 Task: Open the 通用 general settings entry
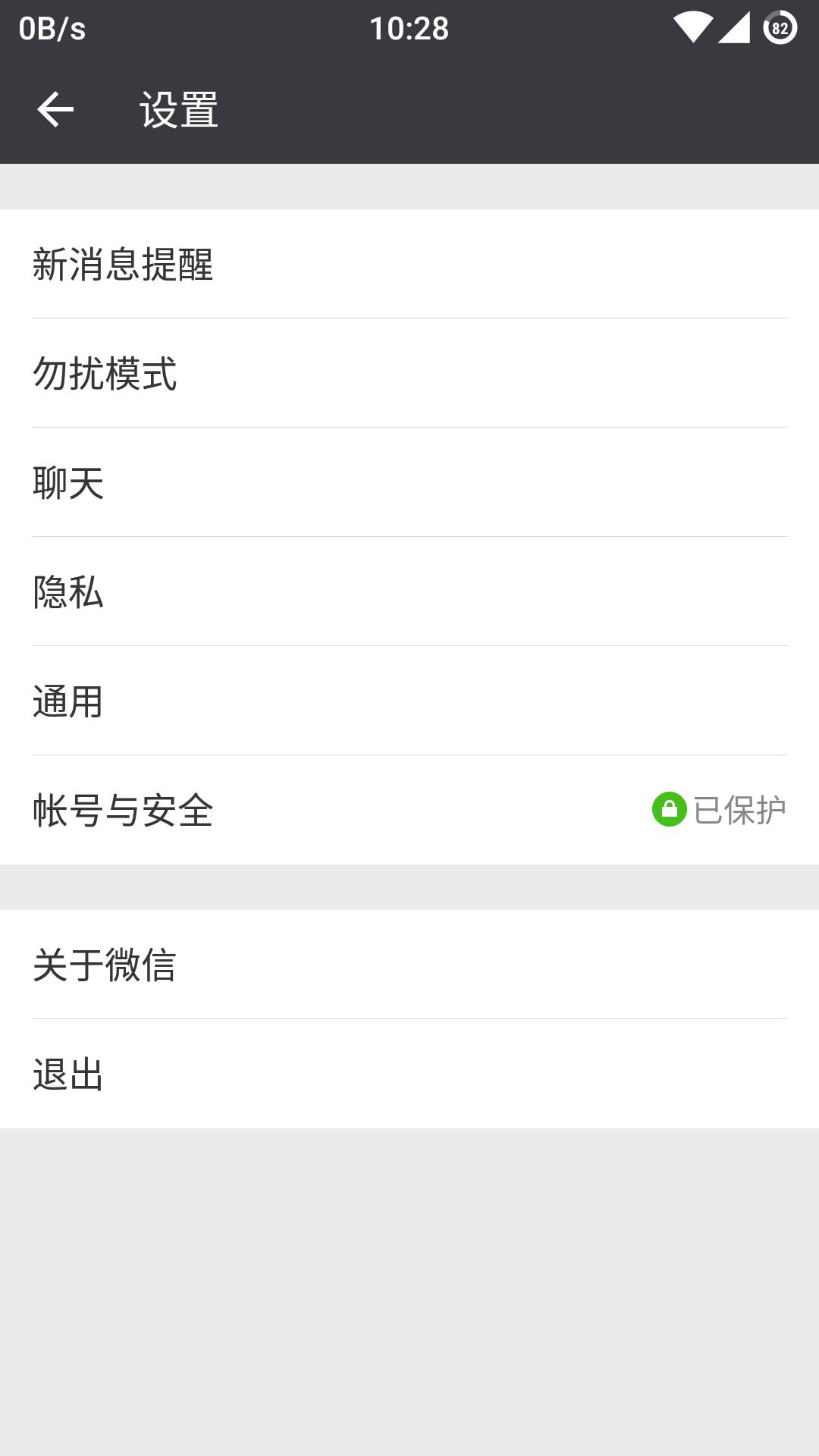[409, 701]
